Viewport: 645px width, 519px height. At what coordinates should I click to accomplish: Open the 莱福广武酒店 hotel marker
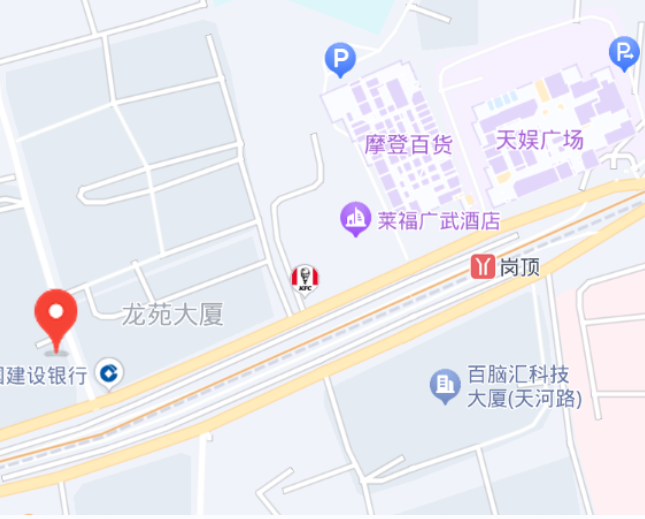tap(355, 219)
